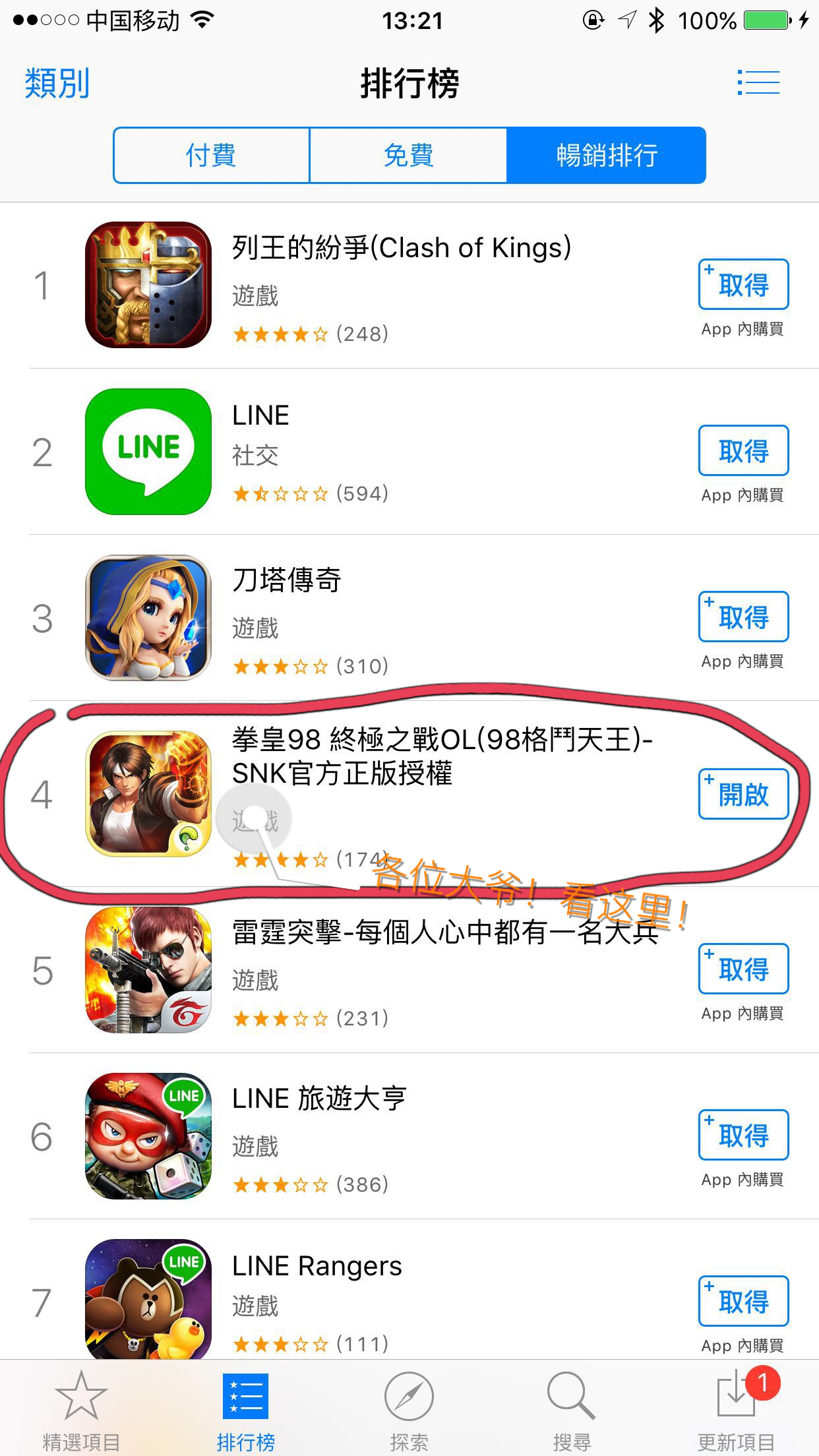Open the list icon at top right
The width and height of the screenshot is (819, 1456).
pos(758,83)
